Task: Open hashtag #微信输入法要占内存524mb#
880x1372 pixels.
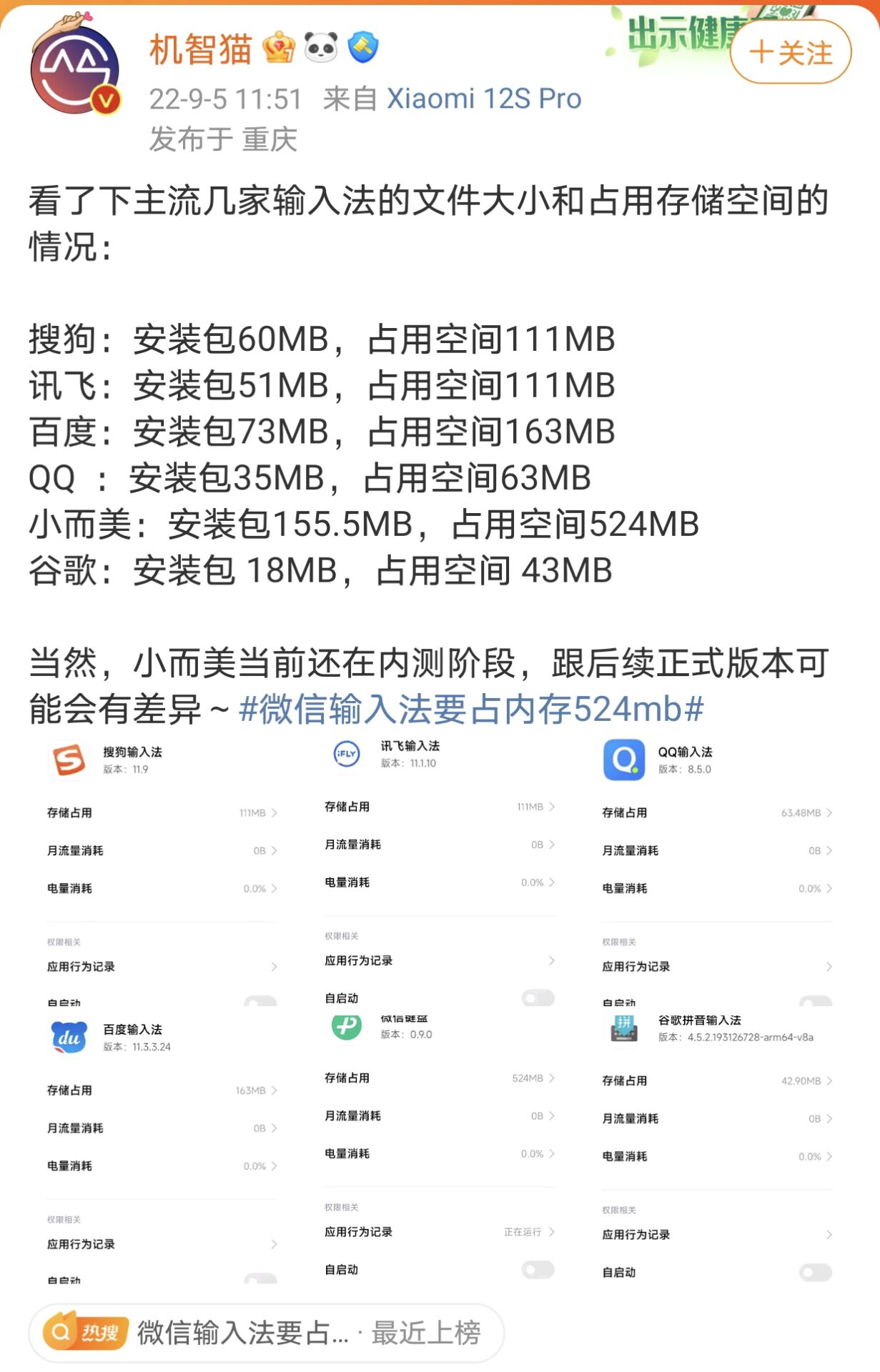Action: (471, 710)
